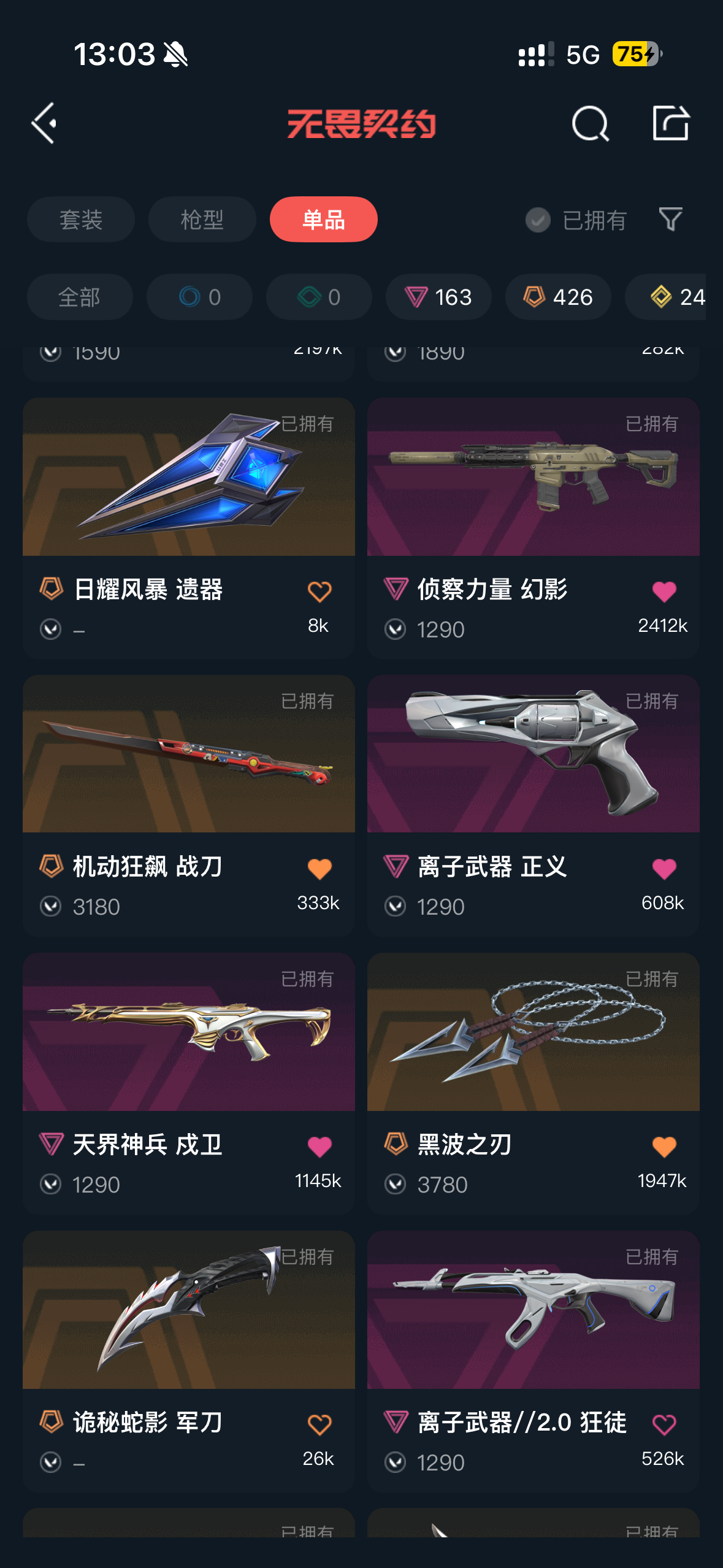Filter by the chip showing 163
Image resolution: width=723 pixels, height=1568 pixels.
[438, 297]
